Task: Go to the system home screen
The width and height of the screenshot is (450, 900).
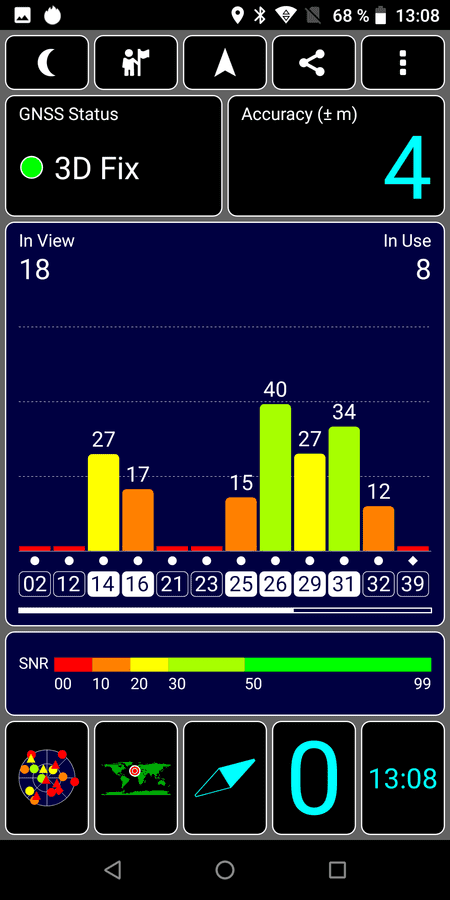Action: (225, 870)
